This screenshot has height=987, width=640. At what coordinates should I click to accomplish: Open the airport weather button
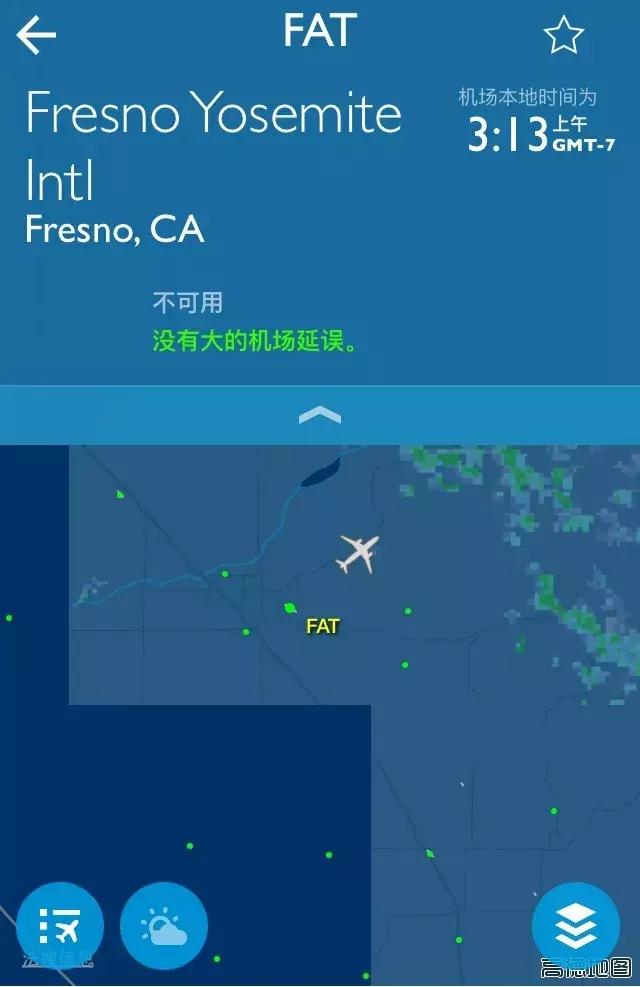click(x=164, y=927)
